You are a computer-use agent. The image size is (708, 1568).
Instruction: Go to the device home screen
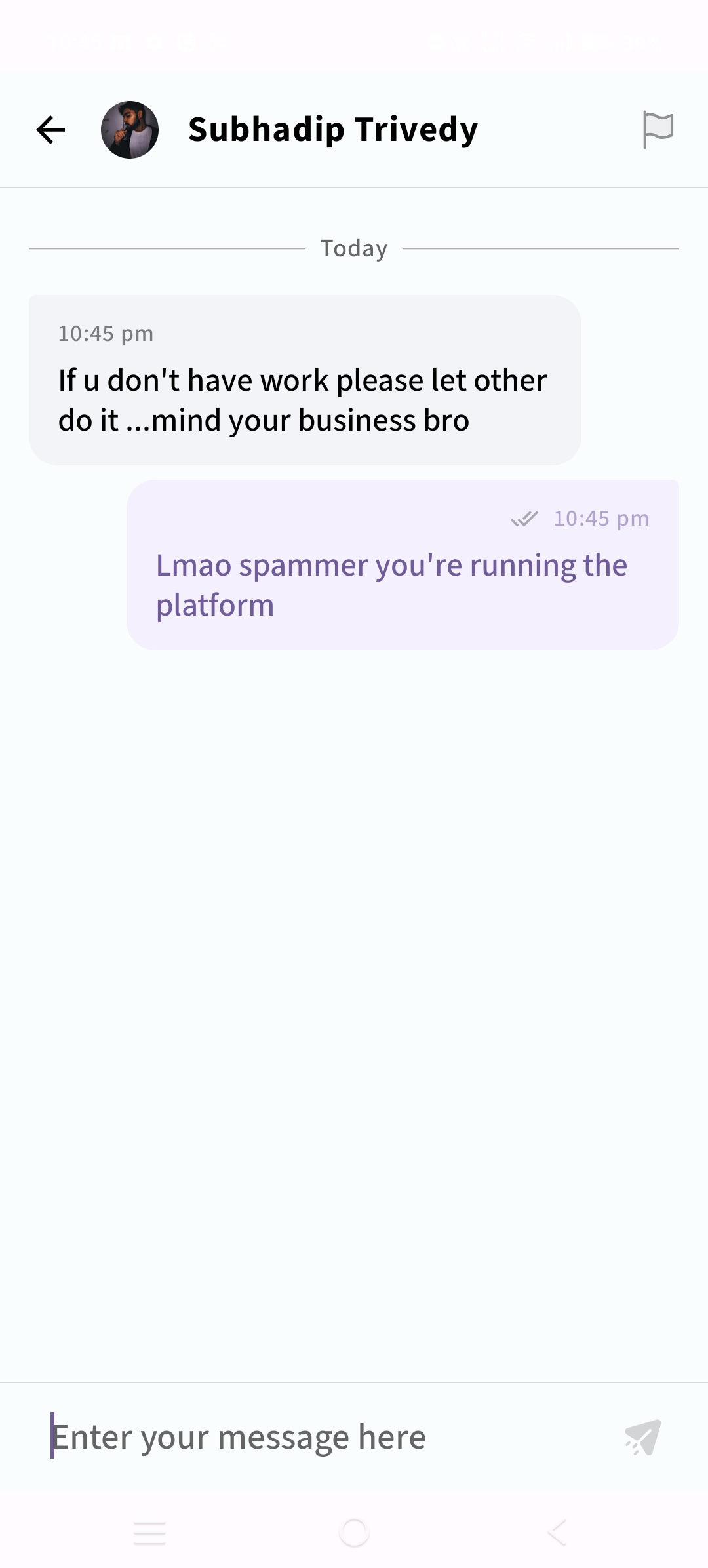point(354,1533)
